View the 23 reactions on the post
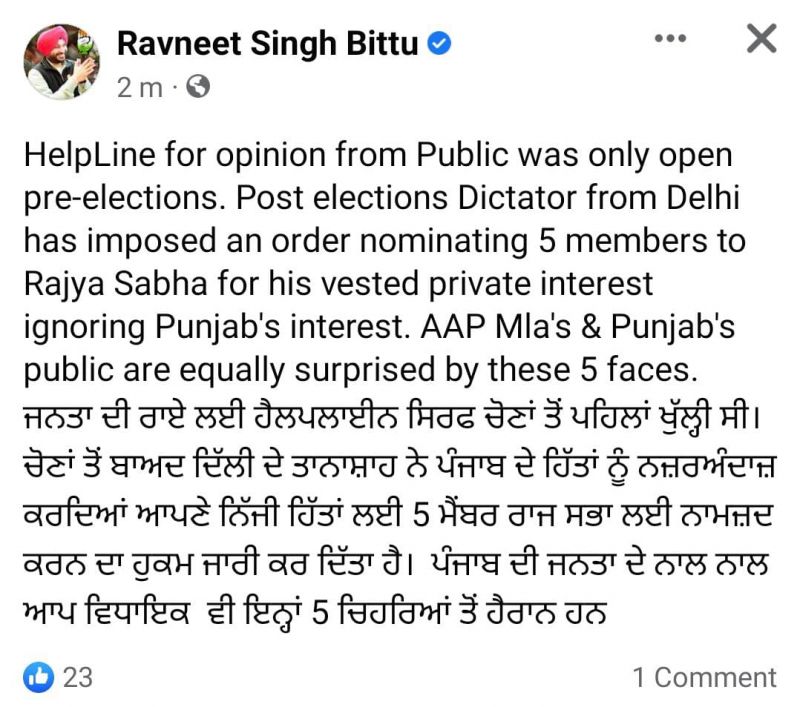This screenshot has height=707, width=800. click(x=59, y=677)
